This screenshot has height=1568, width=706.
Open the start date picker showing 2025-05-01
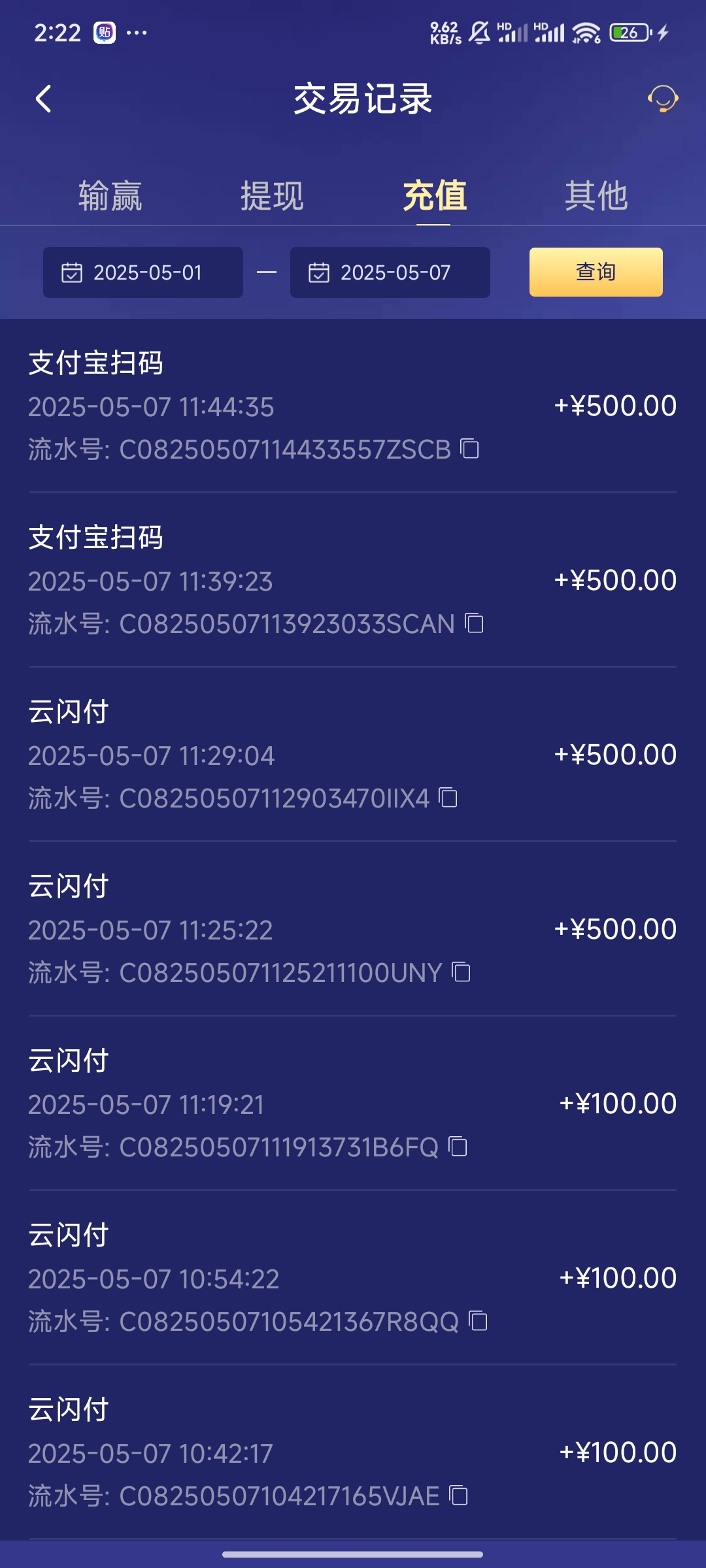(143, 272)
